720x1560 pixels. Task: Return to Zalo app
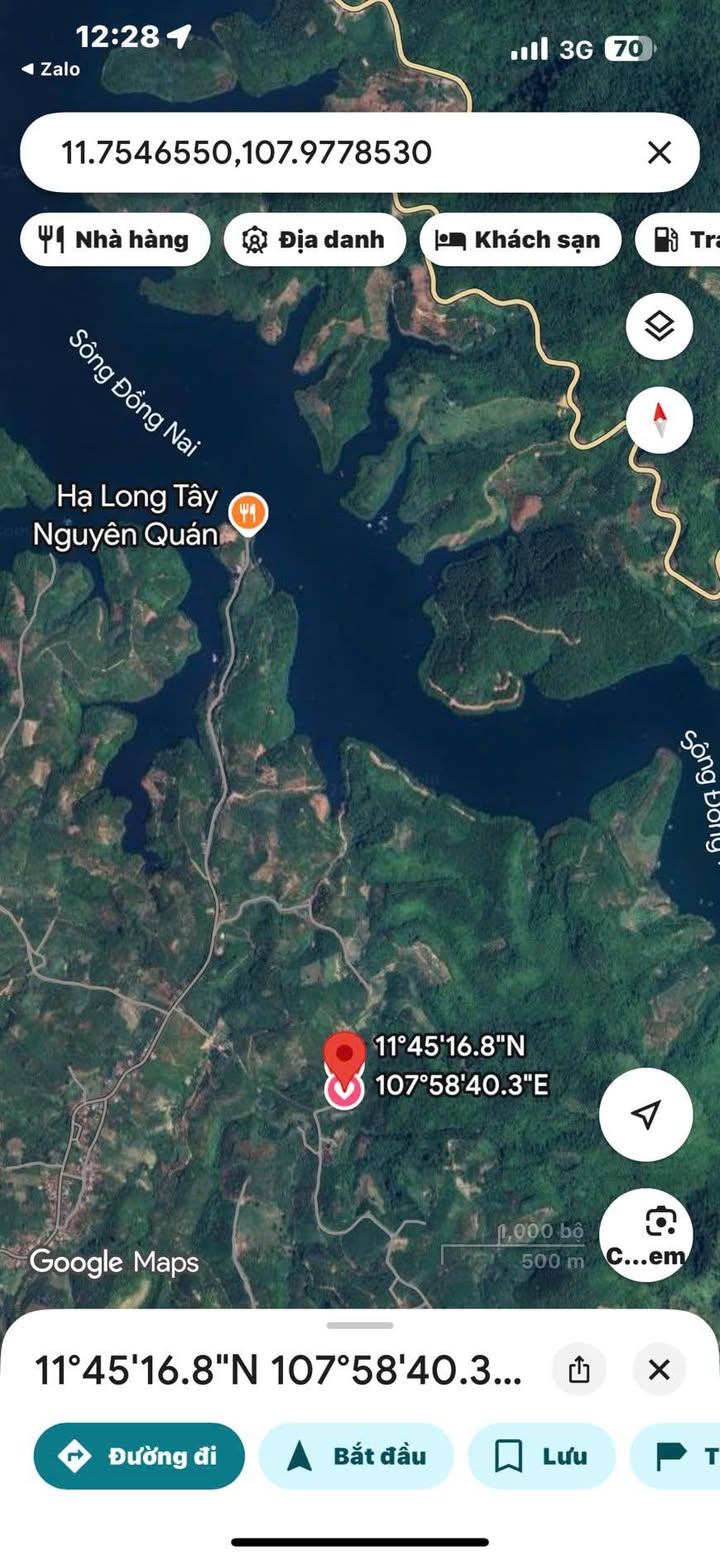(51, 69)
